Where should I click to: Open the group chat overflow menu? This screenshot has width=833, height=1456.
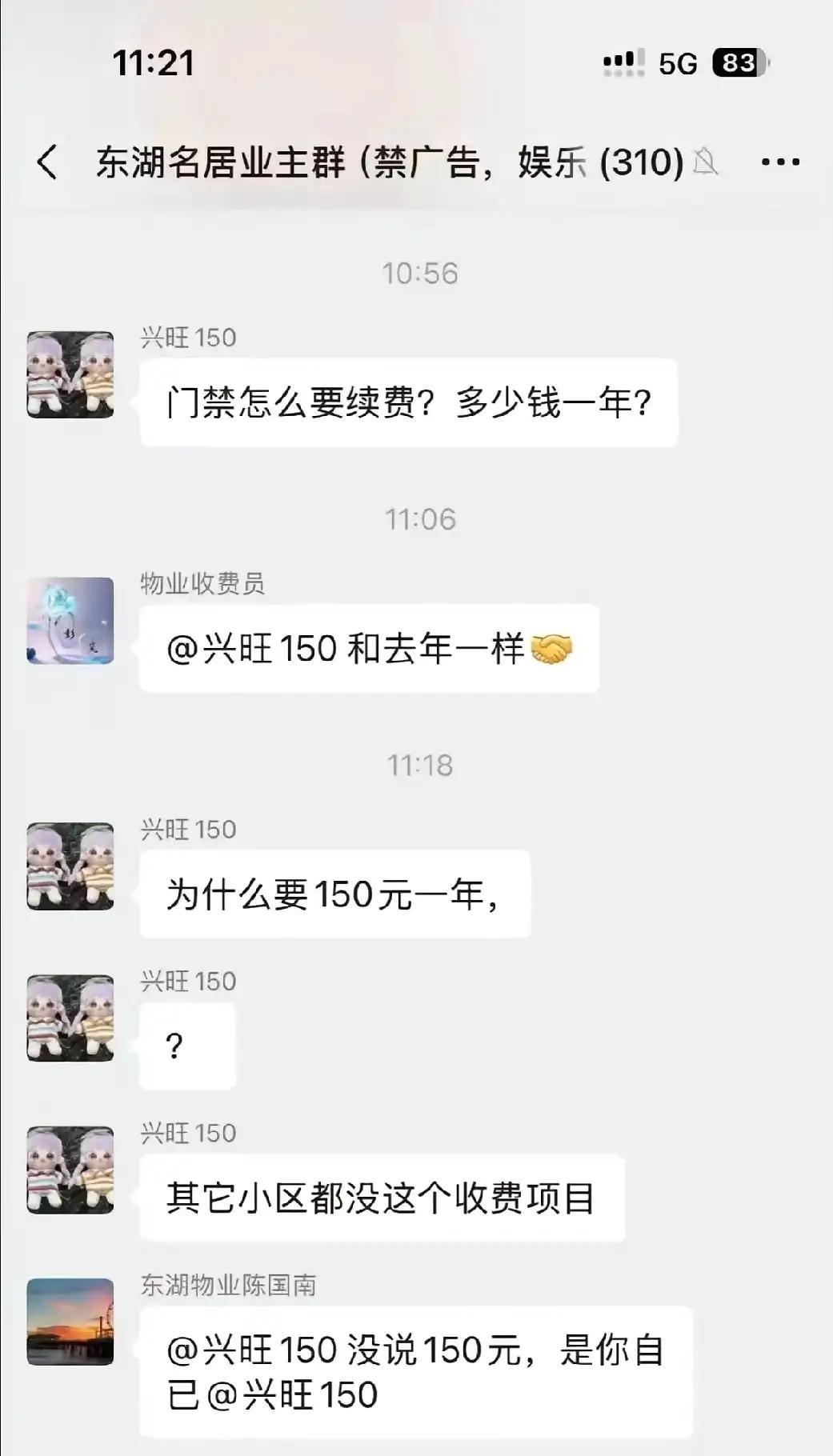779,162
